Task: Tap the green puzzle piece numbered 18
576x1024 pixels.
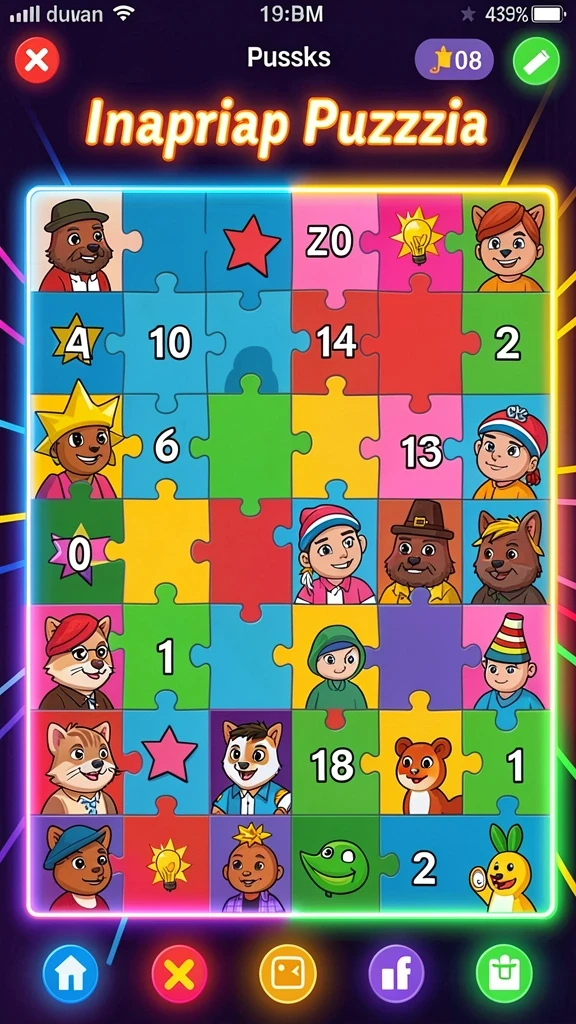Action: tap(334, 764)
